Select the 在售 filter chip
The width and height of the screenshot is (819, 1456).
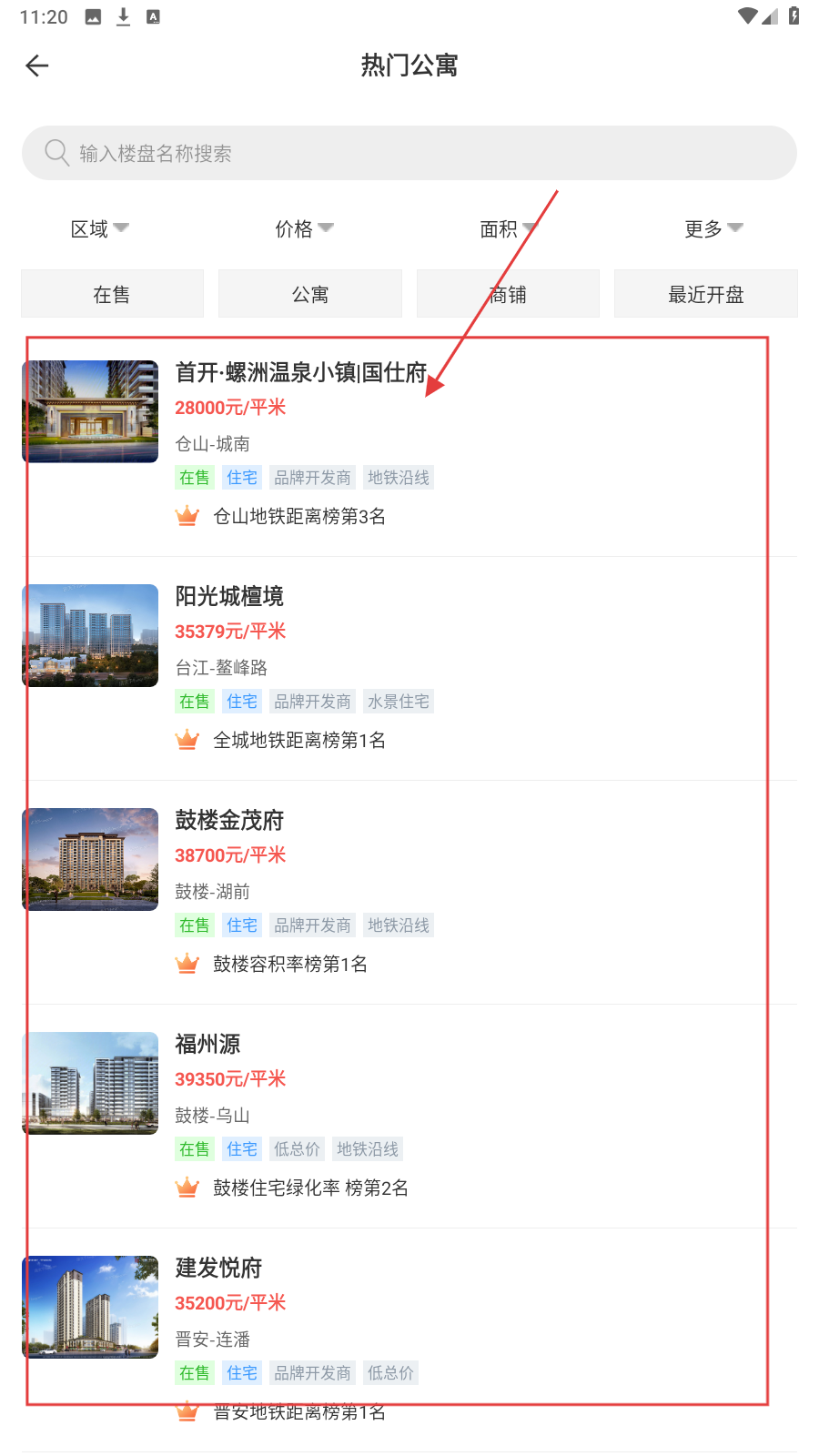112,294
